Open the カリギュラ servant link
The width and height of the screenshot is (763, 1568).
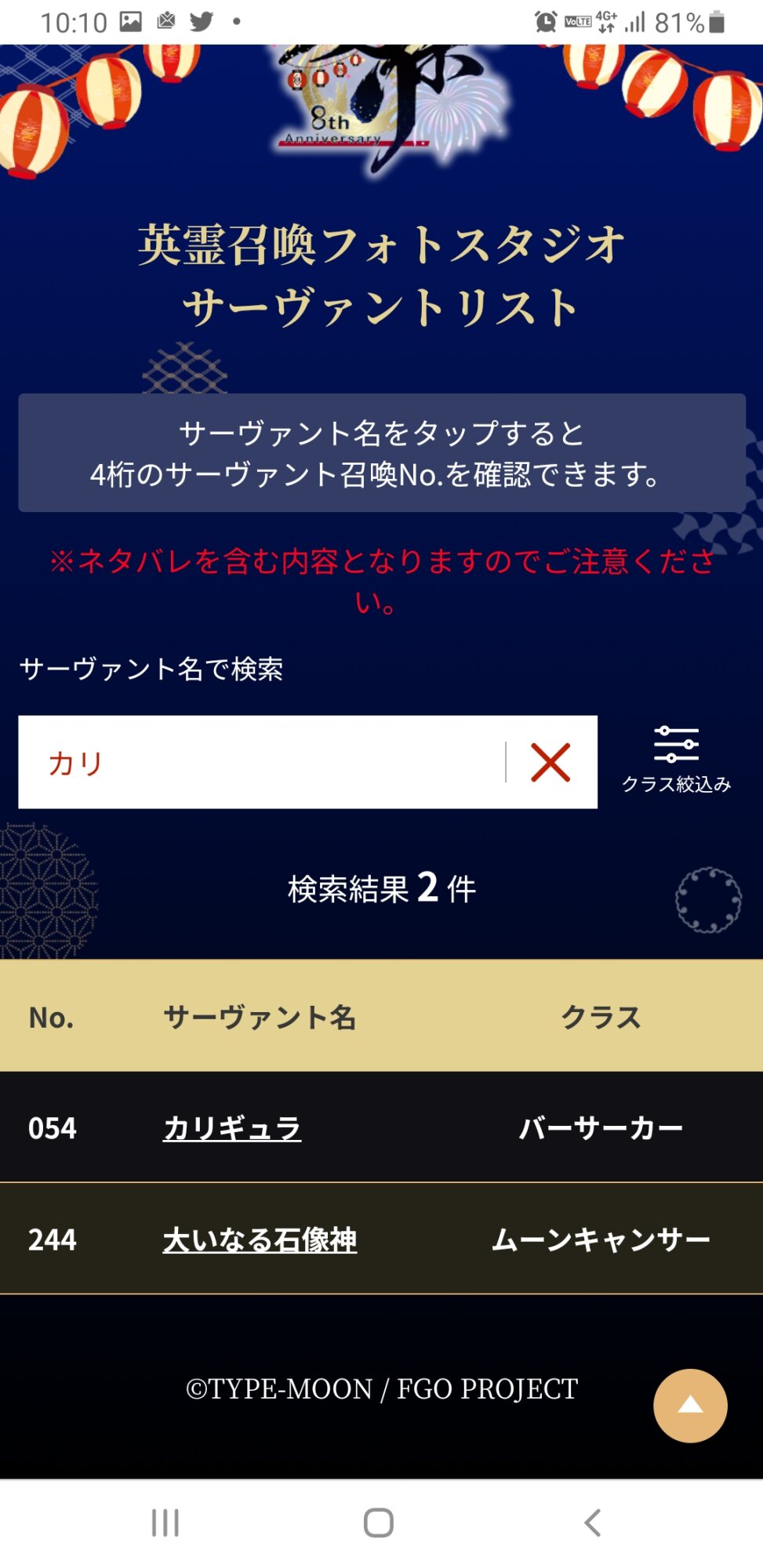[232, 1128]
